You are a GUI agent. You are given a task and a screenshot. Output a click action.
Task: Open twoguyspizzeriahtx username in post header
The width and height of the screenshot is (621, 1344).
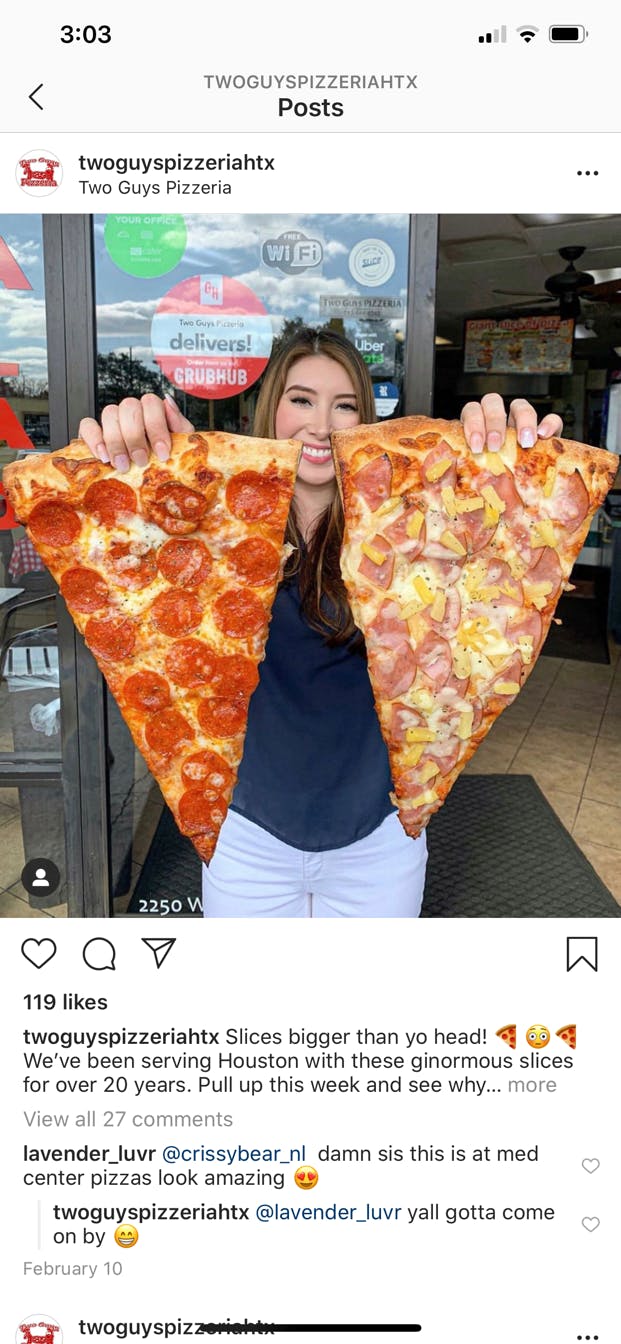tap(176, 162)
